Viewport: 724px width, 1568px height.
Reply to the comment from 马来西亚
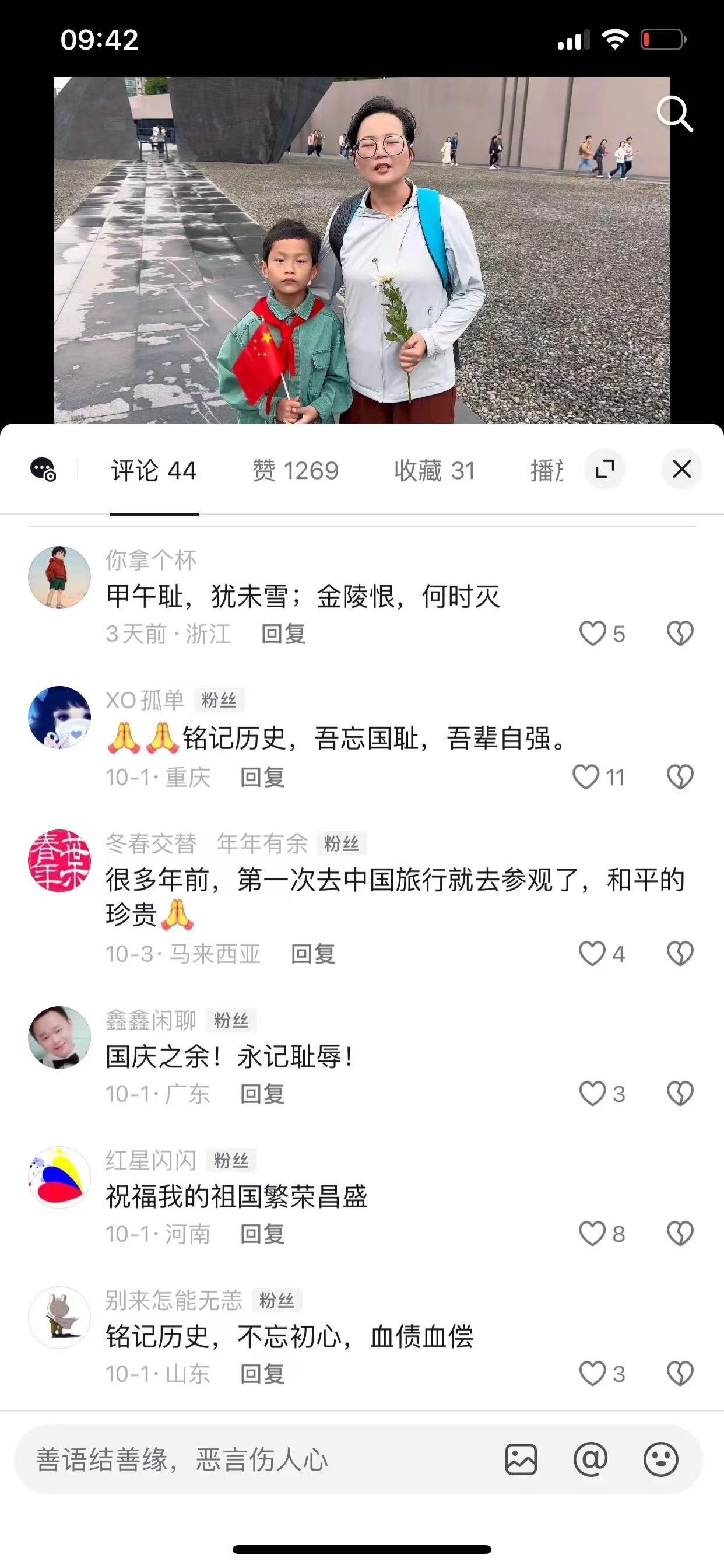pos(314,954)
